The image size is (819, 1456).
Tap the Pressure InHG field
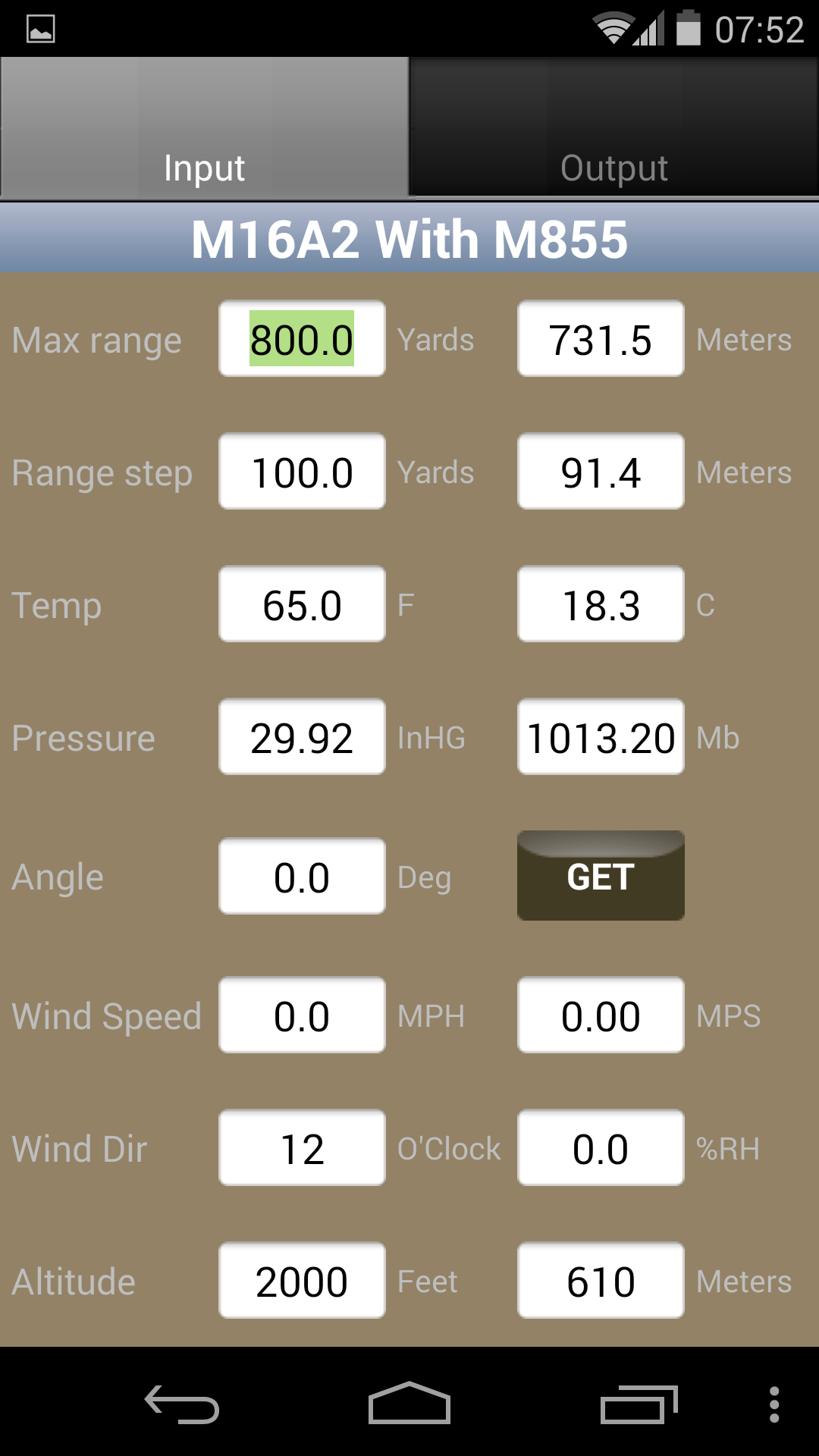coord(302,737)
